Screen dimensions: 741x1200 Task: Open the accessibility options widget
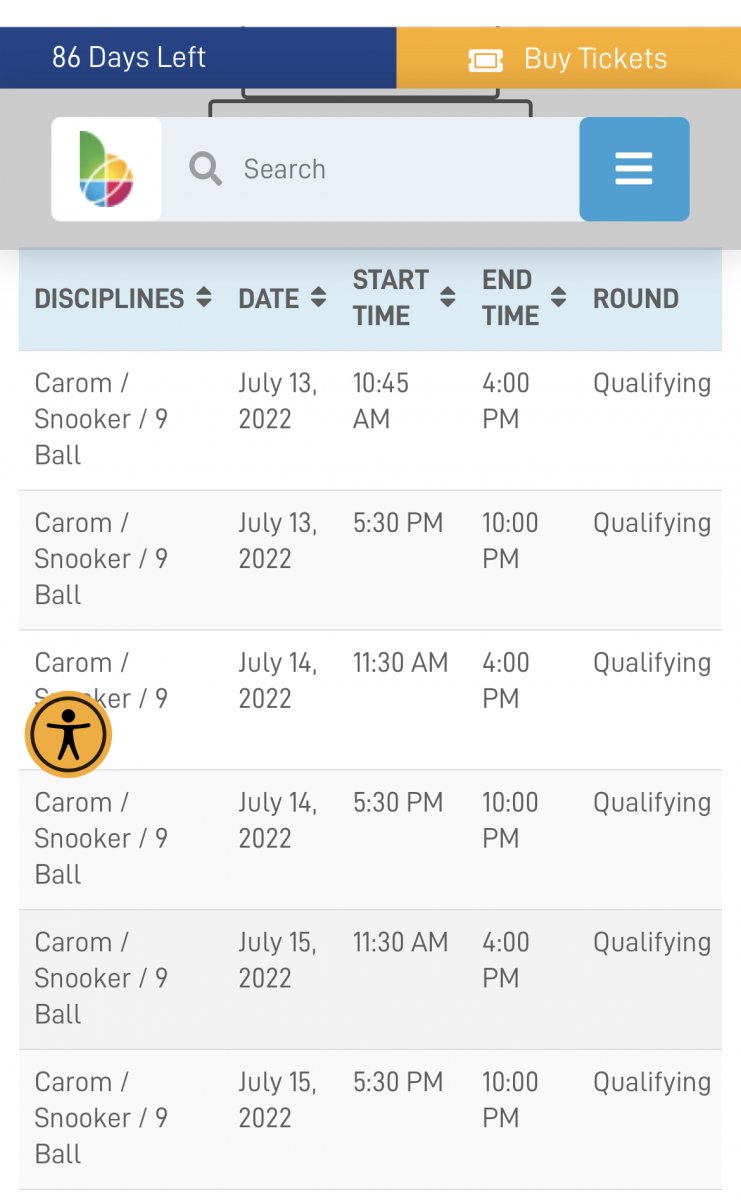(x=68, y=735)
